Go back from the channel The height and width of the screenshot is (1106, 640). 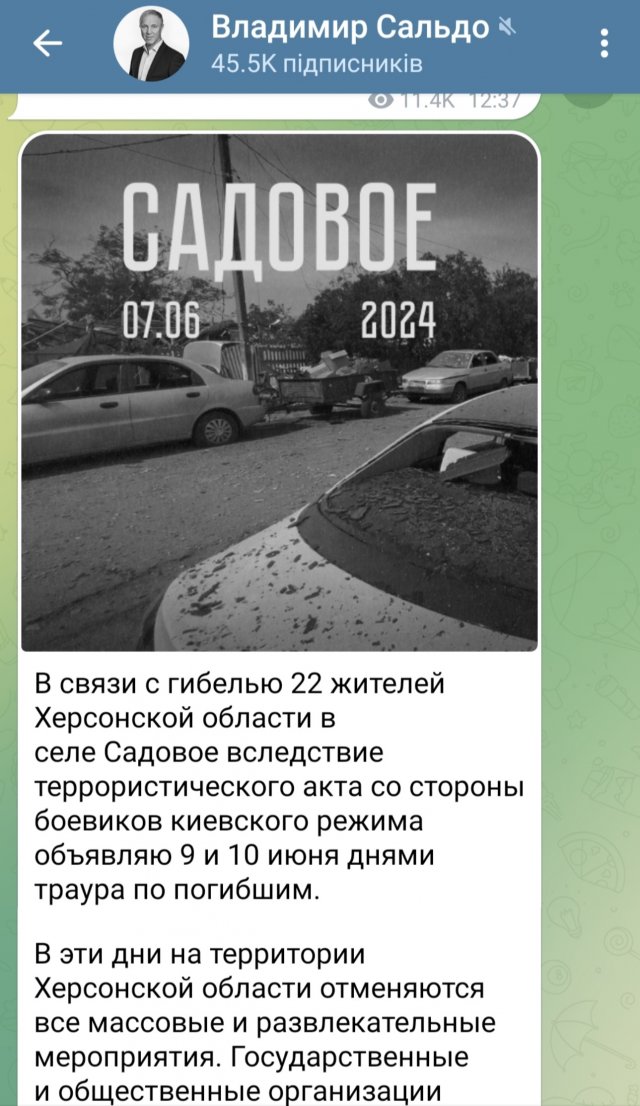pyautogui.click(x=47, y=44)
